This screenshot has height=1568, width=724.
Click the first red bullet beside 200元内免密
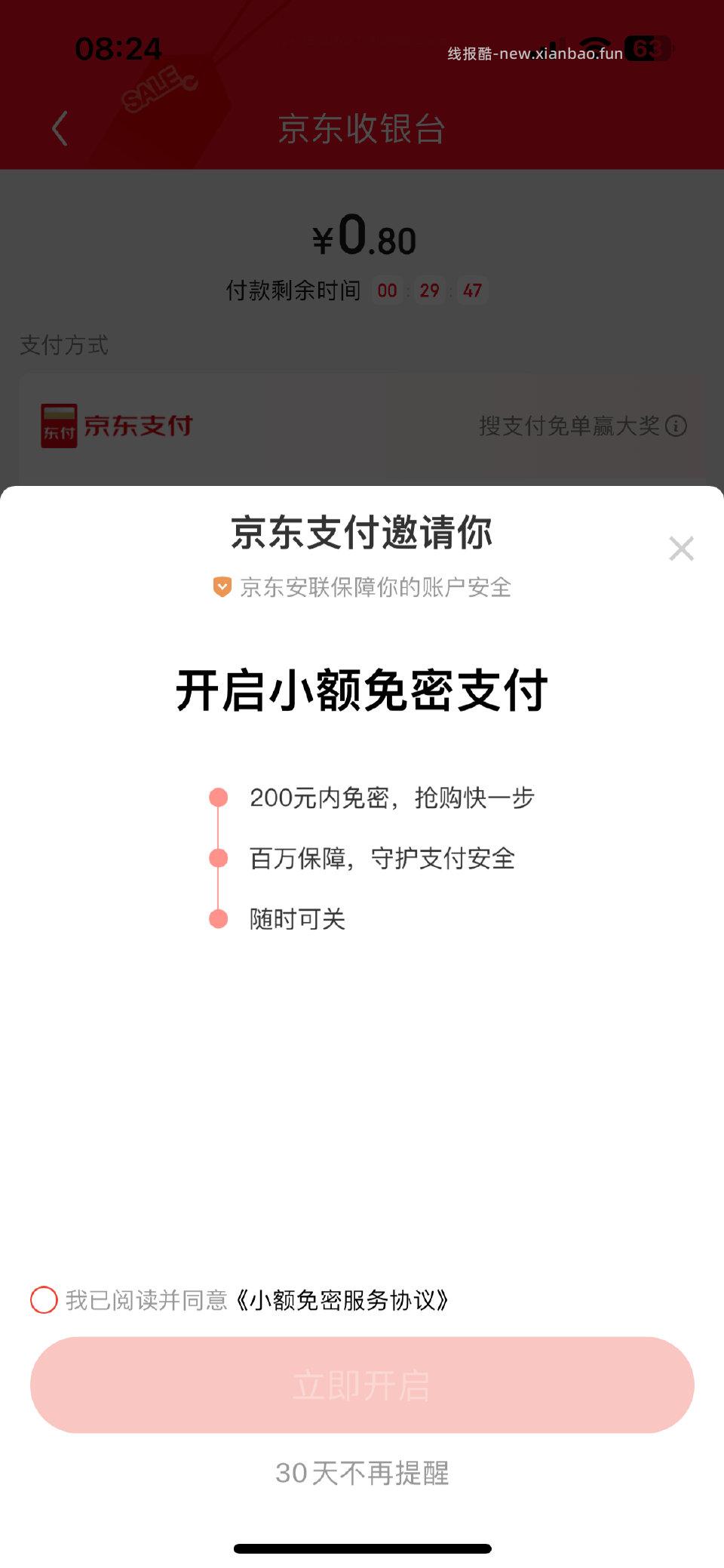(218, 797)
